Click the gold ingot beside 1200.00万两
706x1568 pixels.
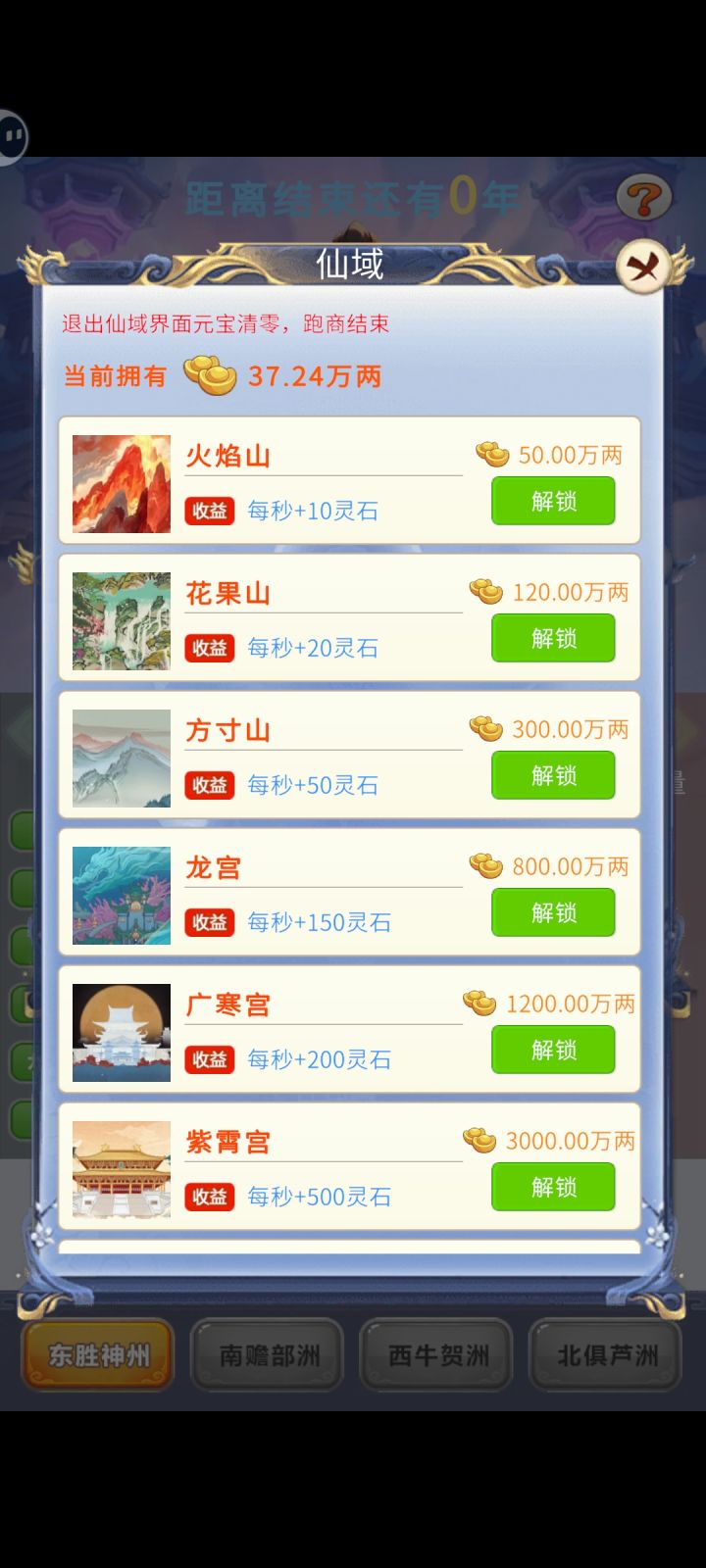tap(481, 1004)
